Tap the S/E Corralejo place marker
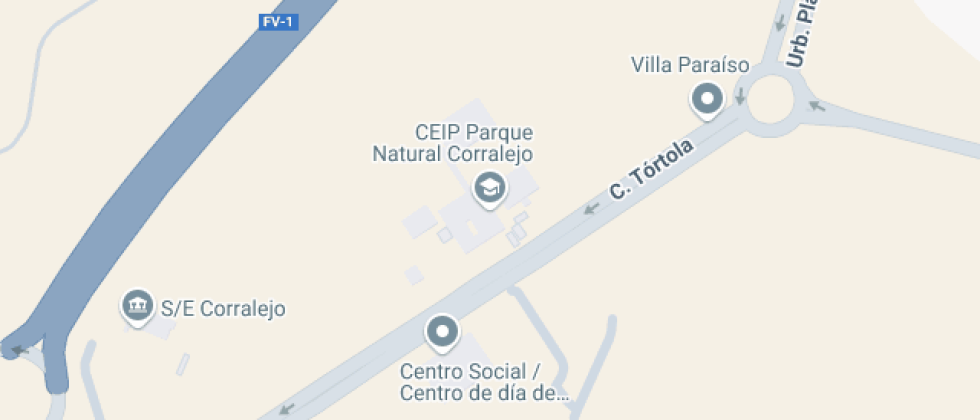Image resolution: width=980 pixels, height=420 pixels. click(136, 305)
